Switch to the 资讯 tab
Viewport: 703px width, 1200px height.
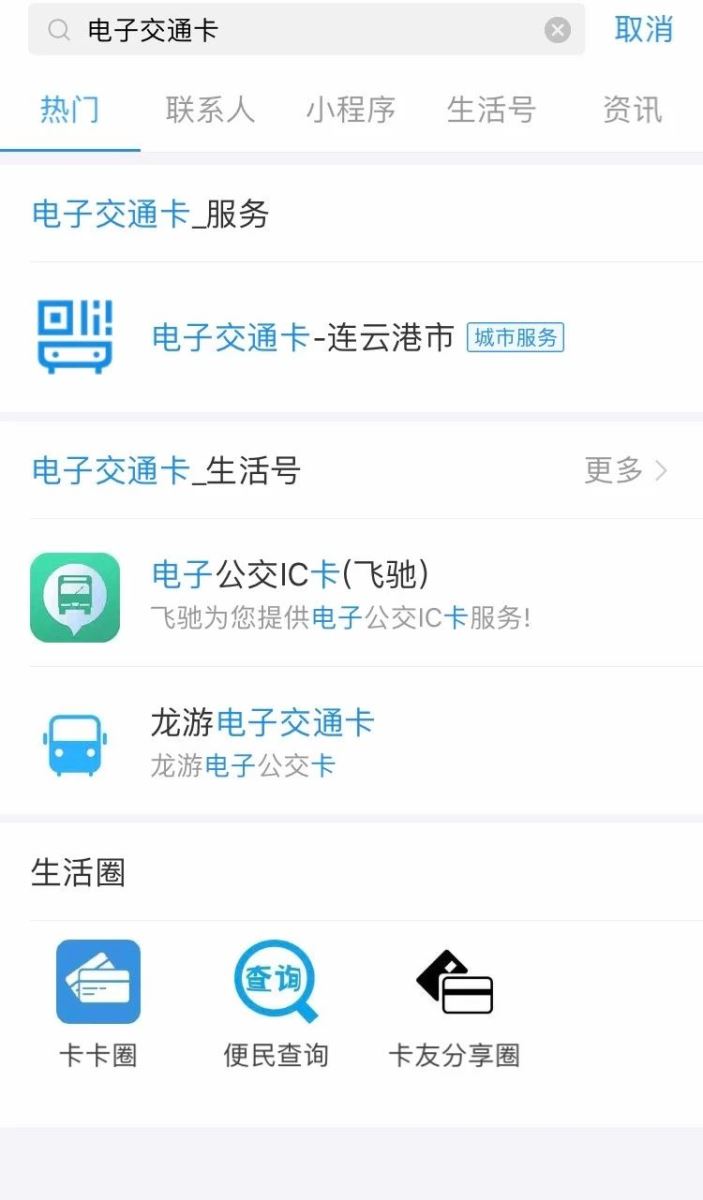(x=632, y=109)
